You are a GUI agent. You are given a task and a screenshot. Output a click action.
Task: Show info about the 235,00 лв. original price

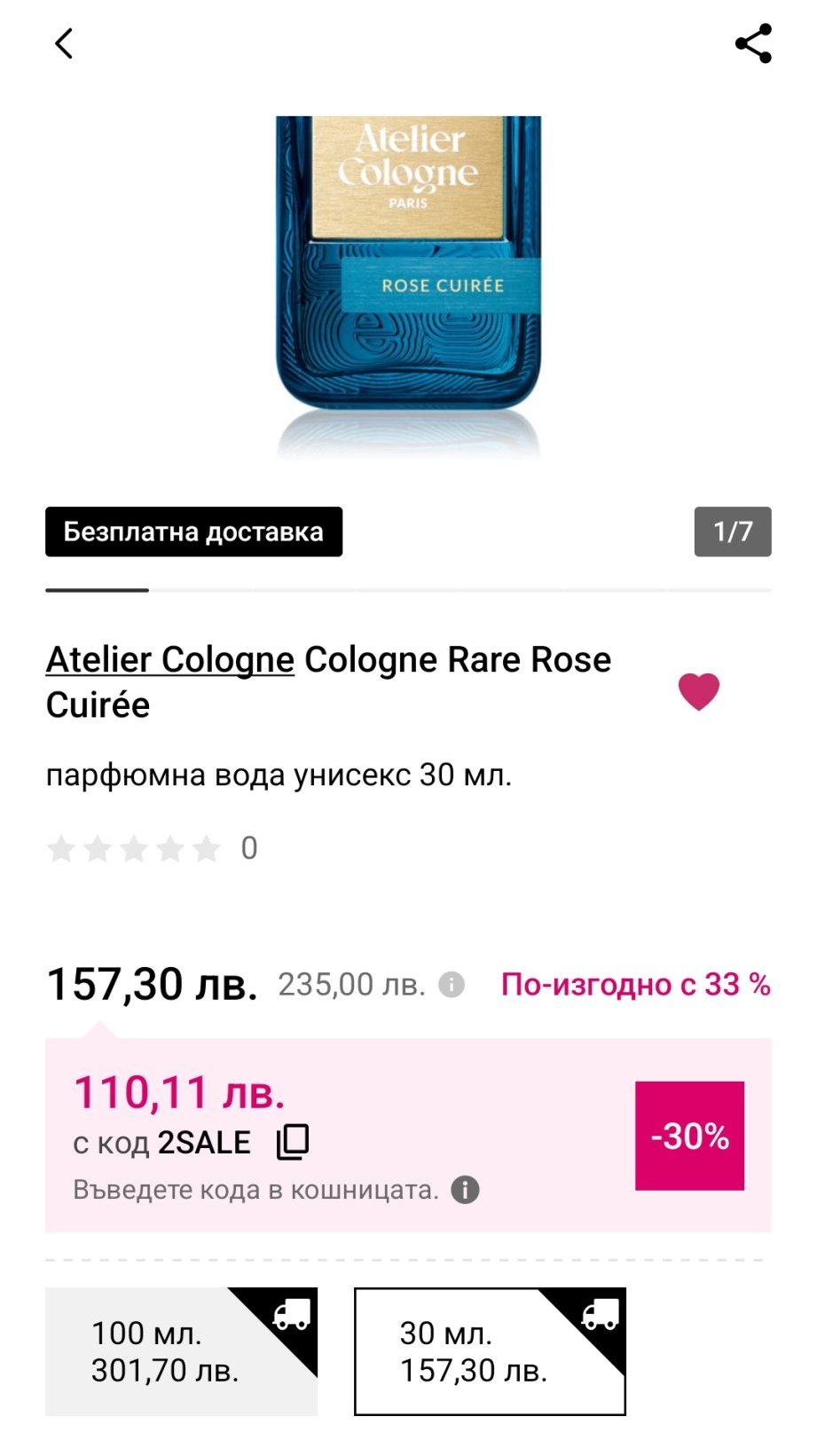click(x=452, y=985)
